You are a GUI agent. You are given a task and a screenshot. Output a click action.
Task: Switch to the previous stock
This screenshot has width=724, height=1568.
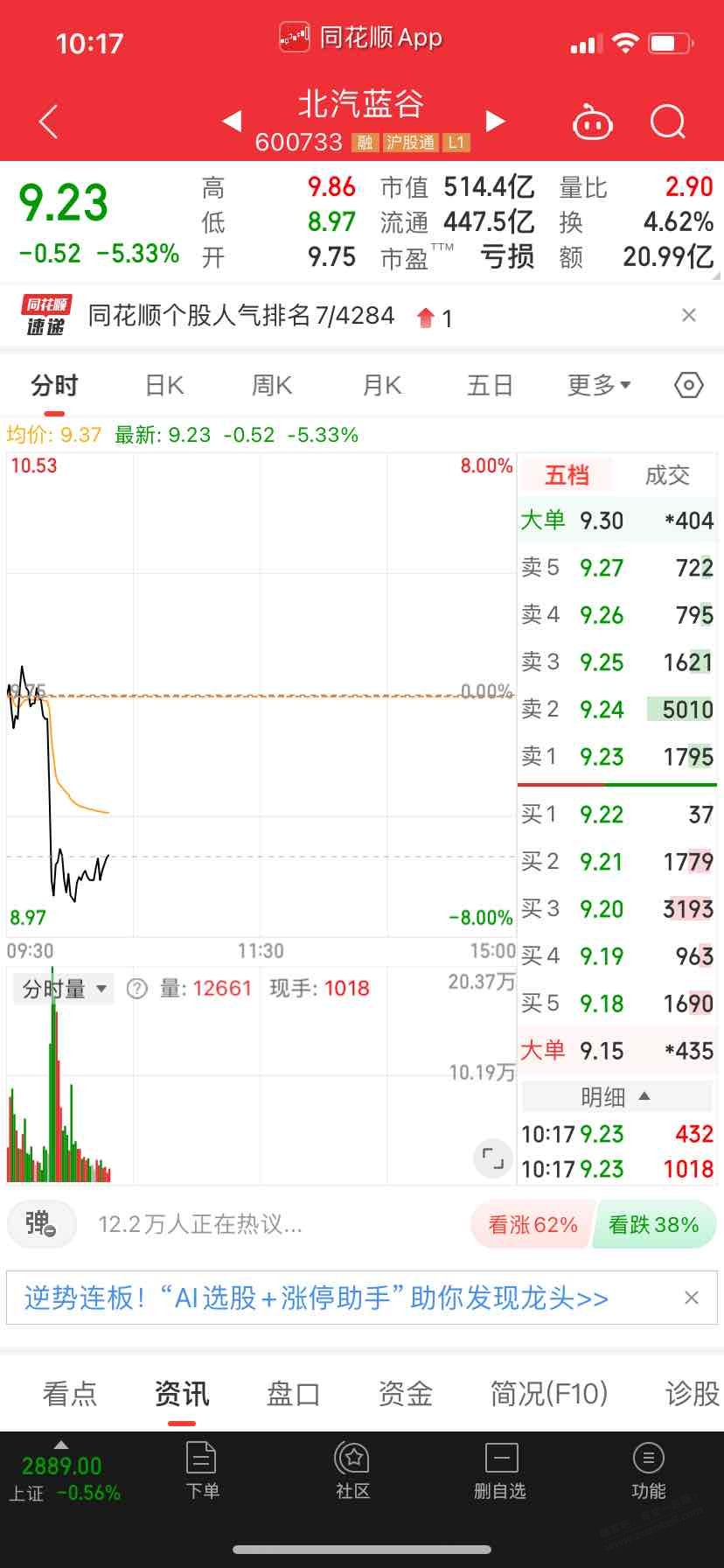pyautogui.click(x=232, y=121)
